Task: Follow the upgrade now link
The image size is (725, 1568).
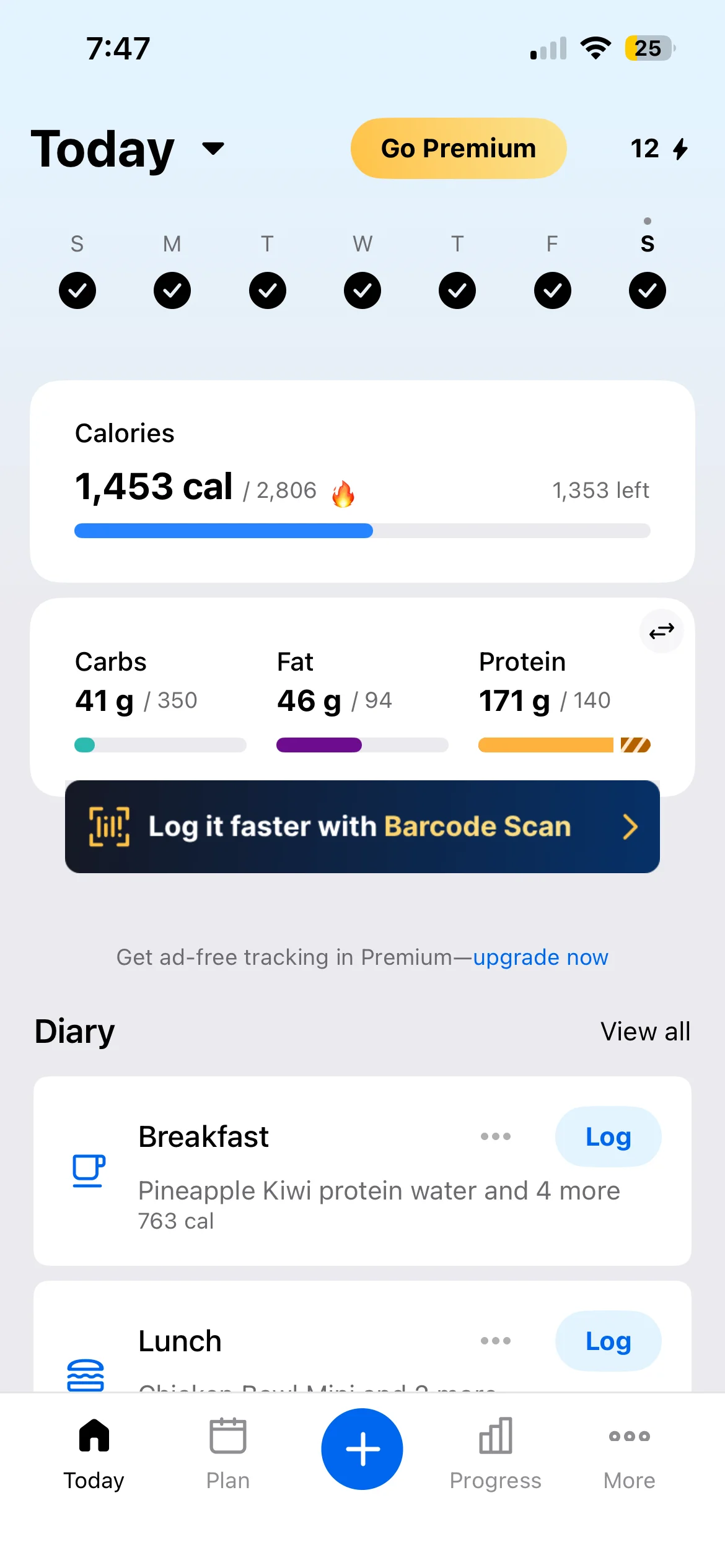Action: pos(540,957)
